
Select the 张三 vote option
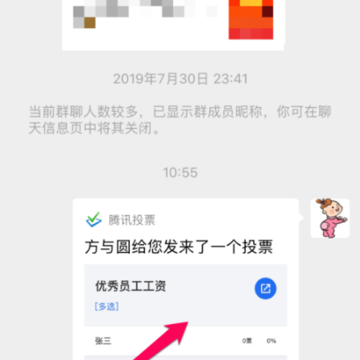pyautogui.click(x=185, y=341)
